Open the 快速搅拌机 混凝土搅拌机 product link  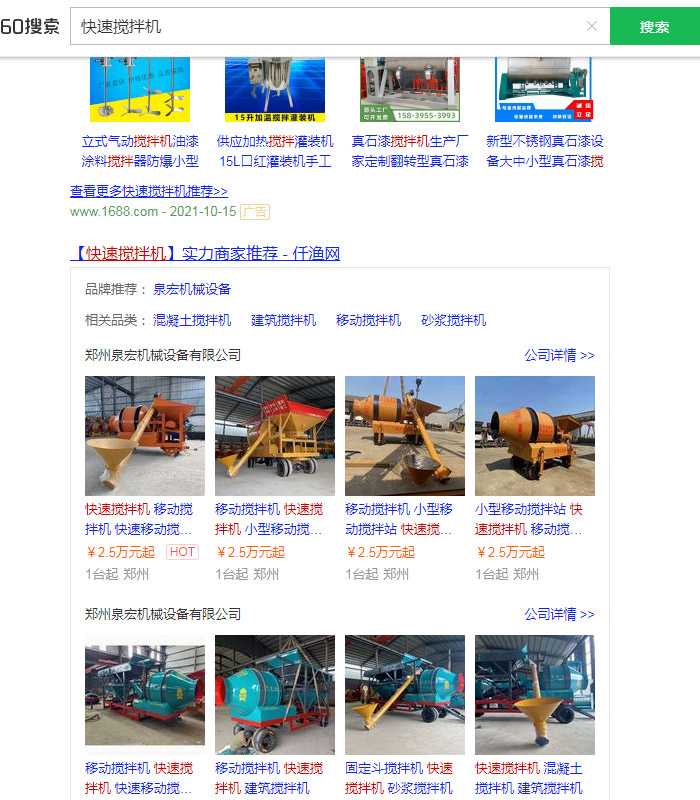[534, 778]
